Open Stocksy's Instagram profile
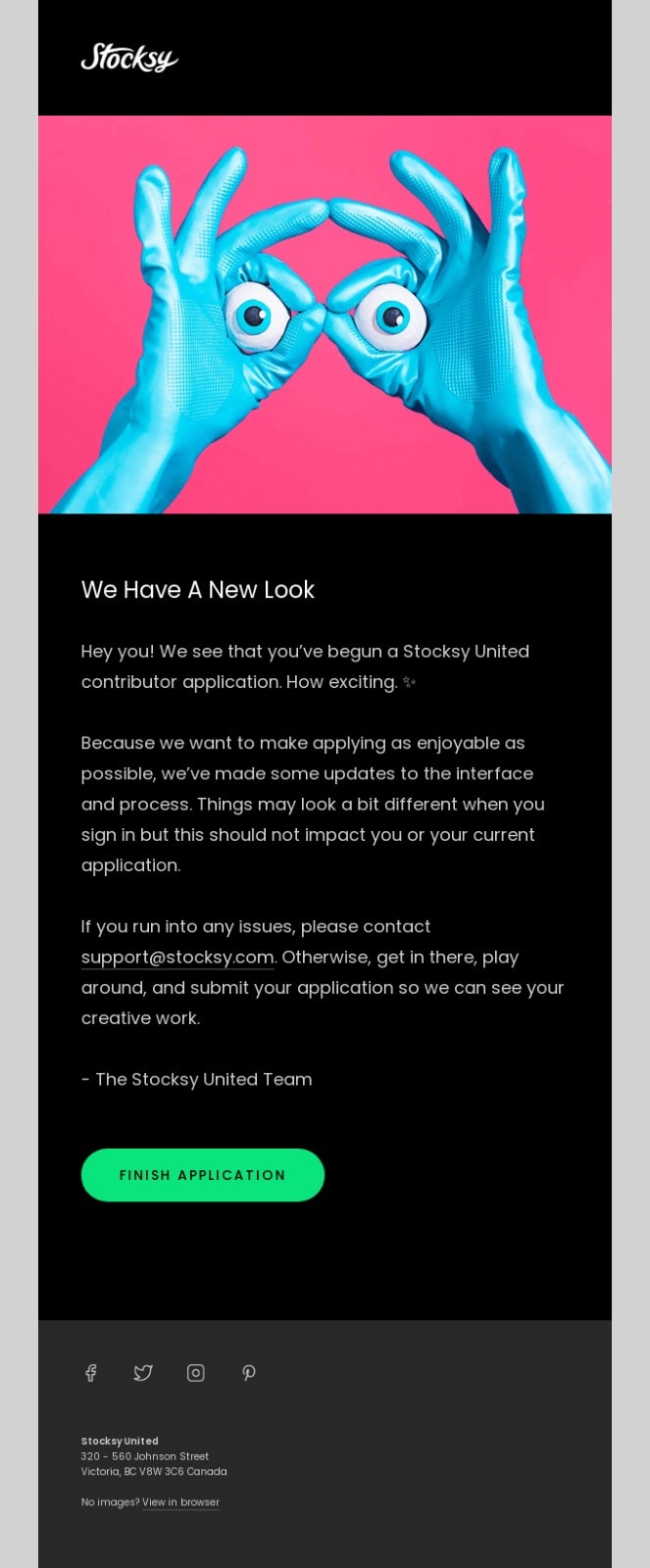The image size is (650, 1568). click(x=196, y=1373)
